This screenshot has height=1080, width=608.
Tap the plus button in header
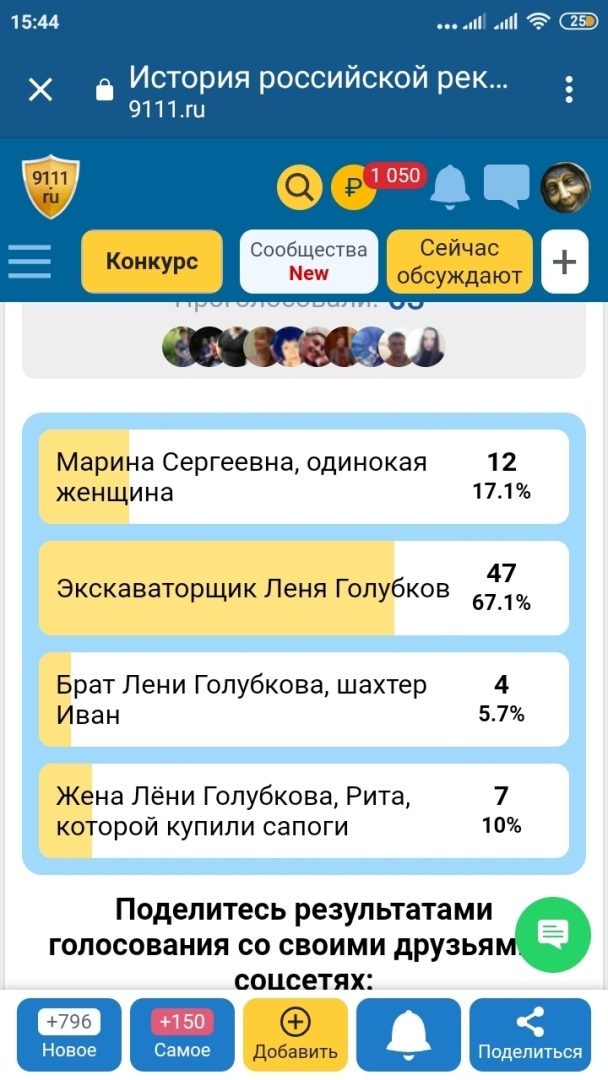(x=564, y=262)
